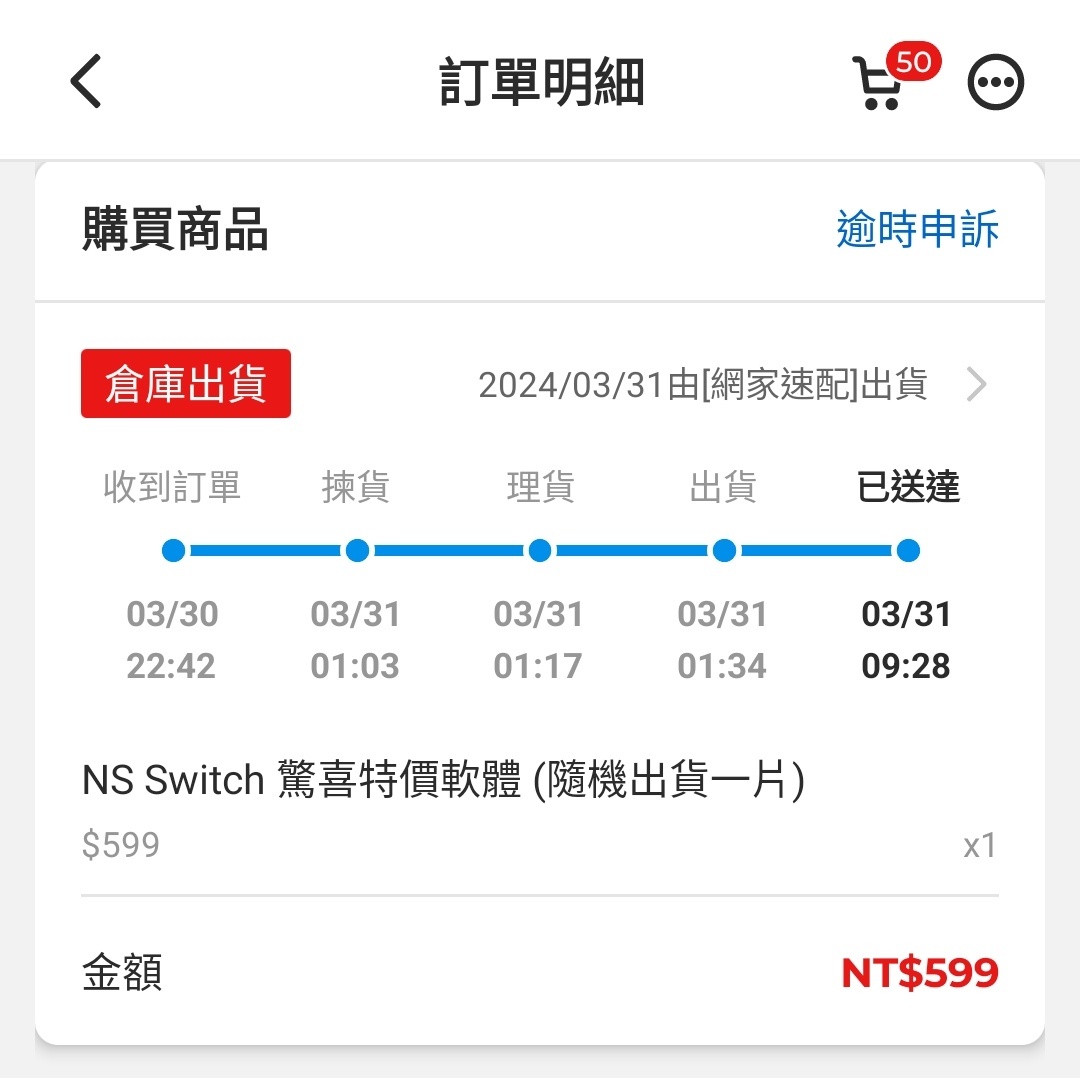Open the NS Switch 驚喜特價軟體 product
This screenshot has width=1080, height=1078.
pyautogui.click(x=443, y=781)
